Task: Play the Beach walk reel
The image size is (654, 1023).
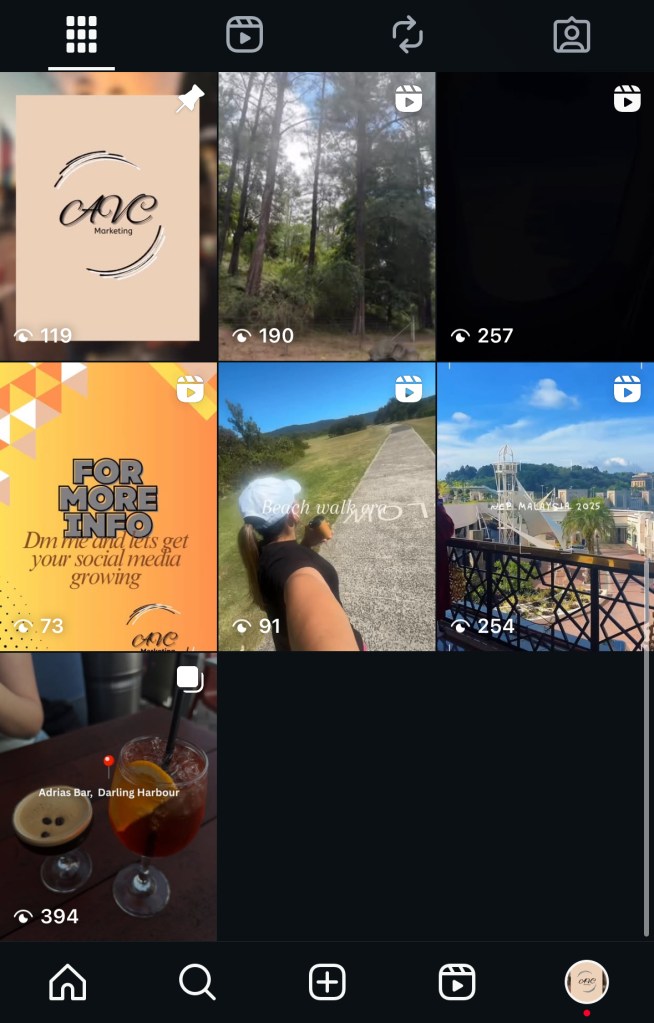Action: [x=326, y=506]
